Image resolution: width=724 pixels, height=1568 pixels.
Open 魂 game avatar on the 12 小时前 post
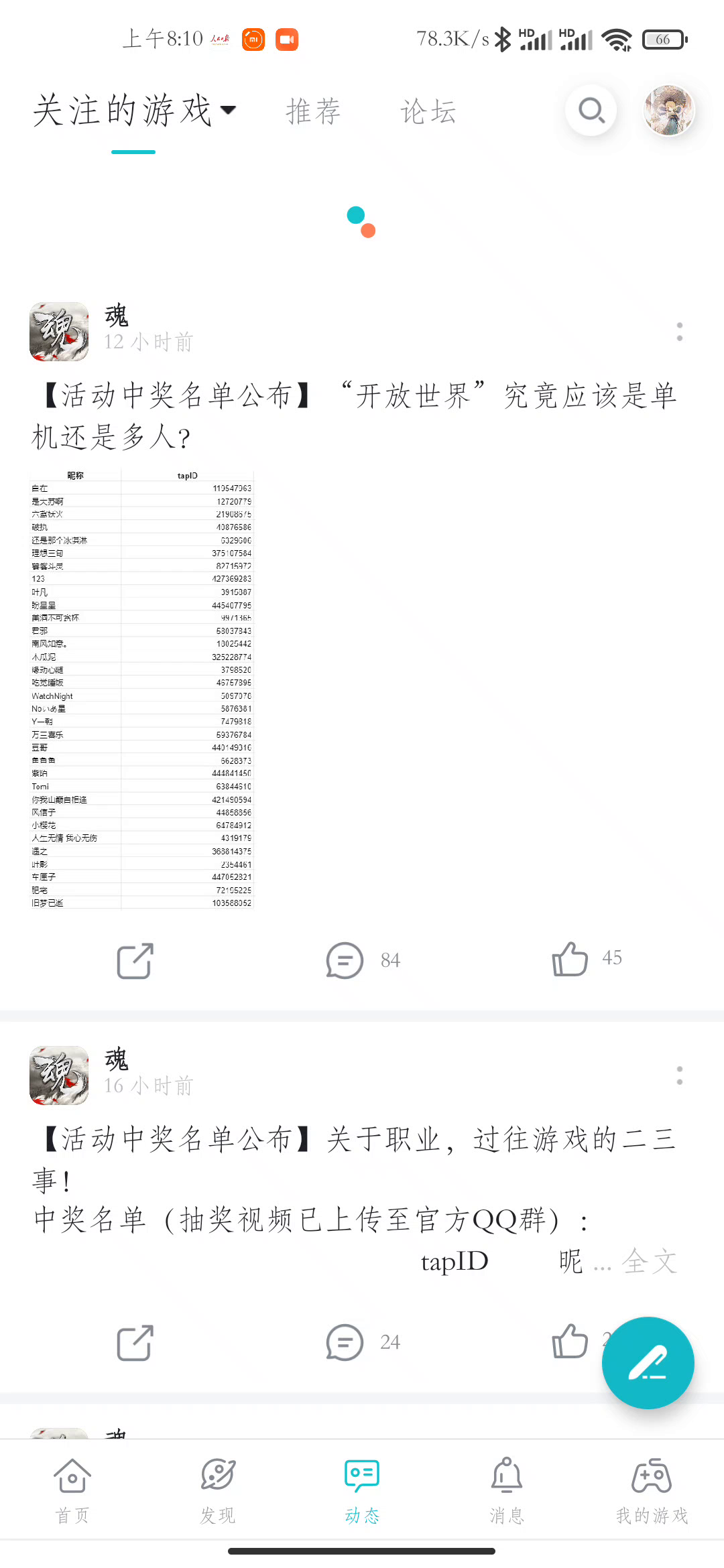(x=59, y=332)
